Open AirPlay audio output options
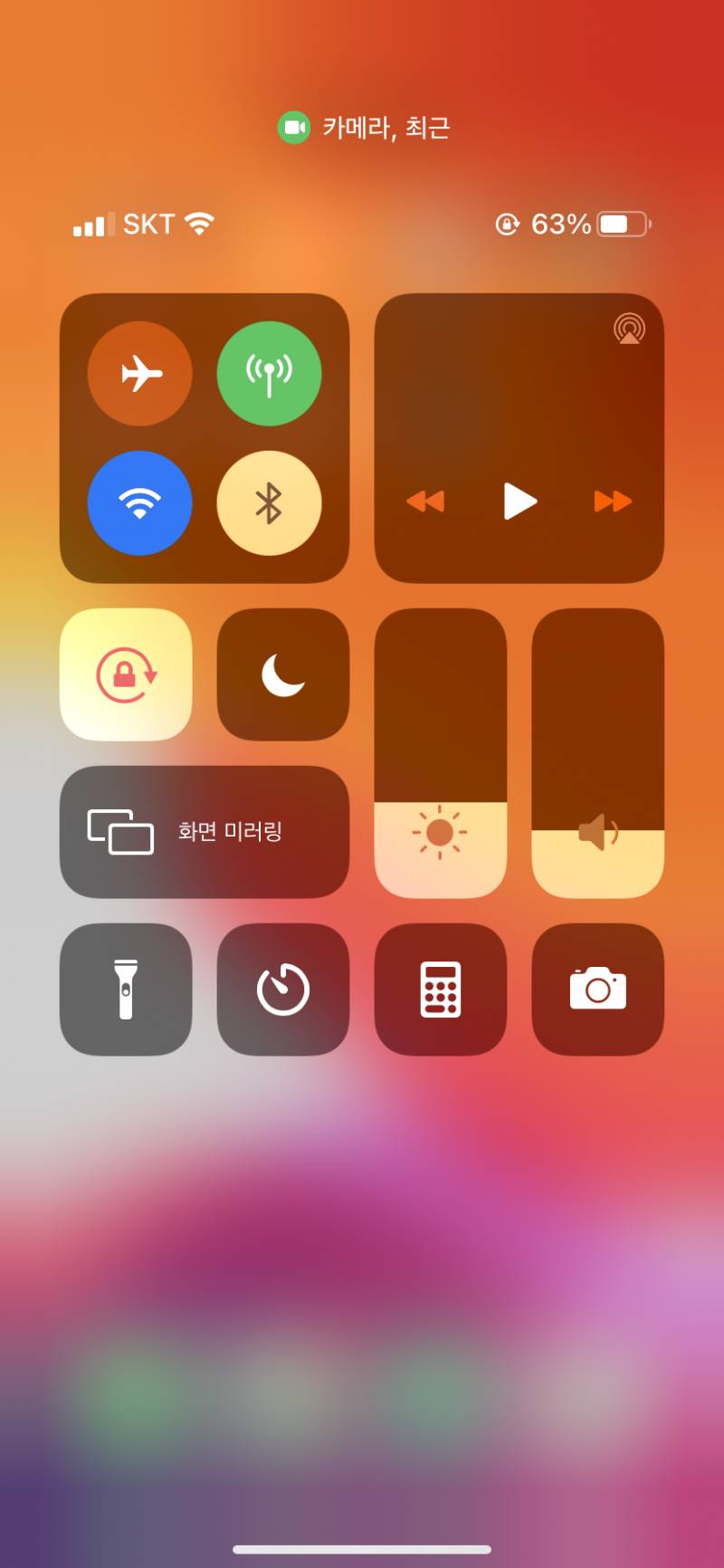The height and width of the screenshot is (1568, 724). click(x=629, y=328)
